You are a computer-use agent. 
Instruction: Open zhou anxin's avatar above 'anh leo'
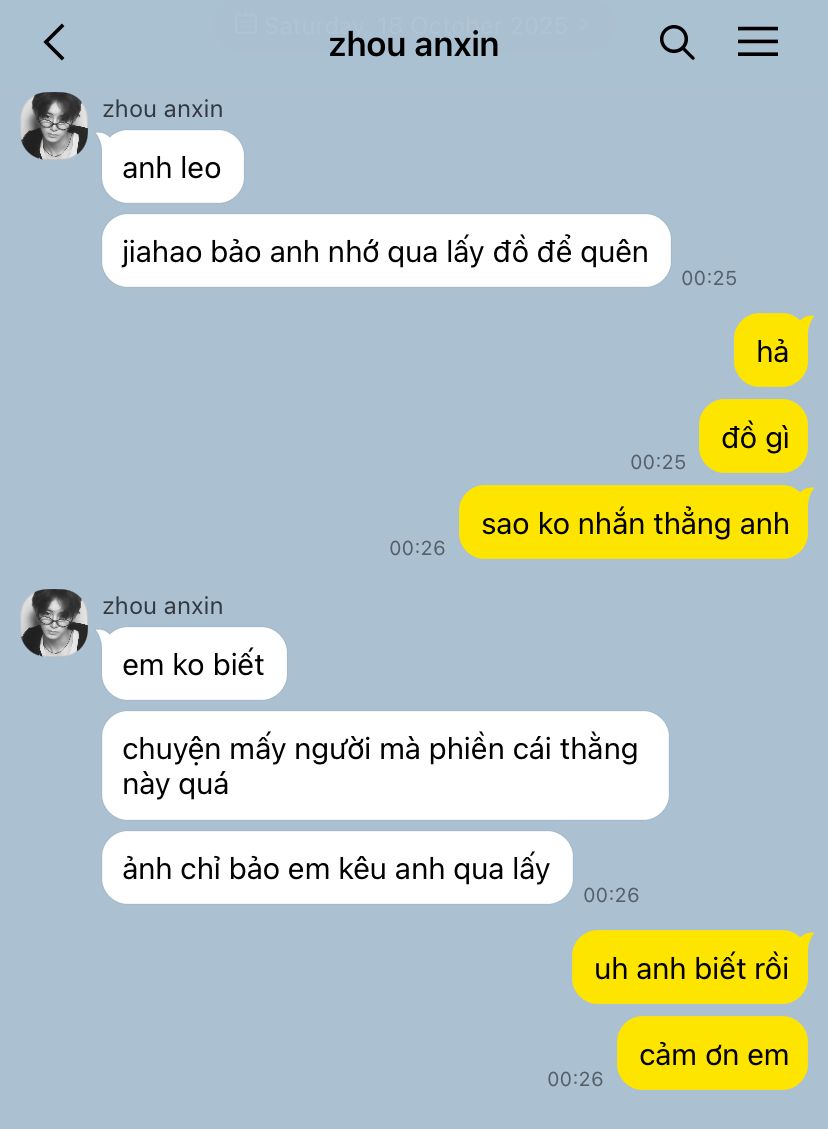[x=54, y=126]
